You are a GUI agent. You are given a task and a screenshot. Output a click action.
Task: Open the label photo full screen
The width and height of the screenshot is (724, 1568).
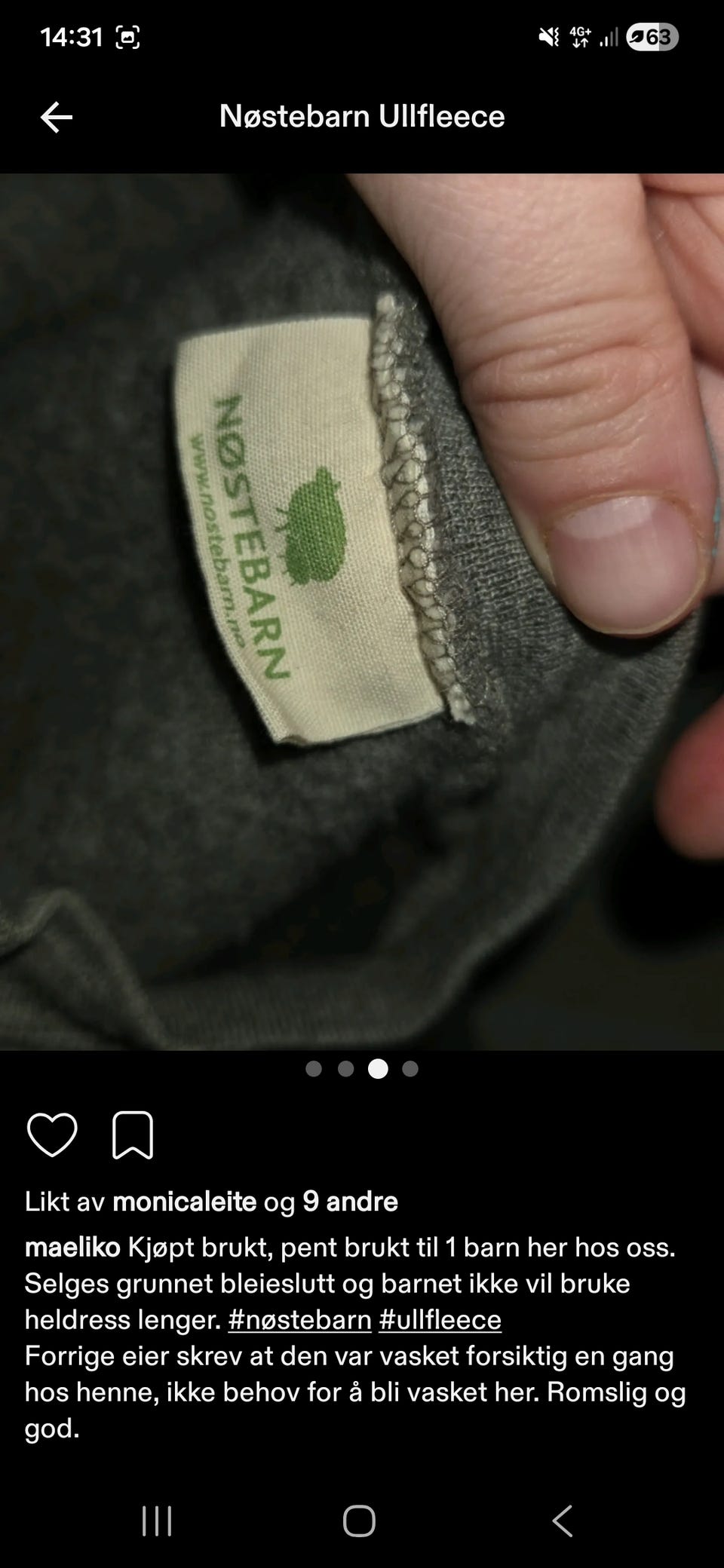pyautogui.click(x=362, y=611)
